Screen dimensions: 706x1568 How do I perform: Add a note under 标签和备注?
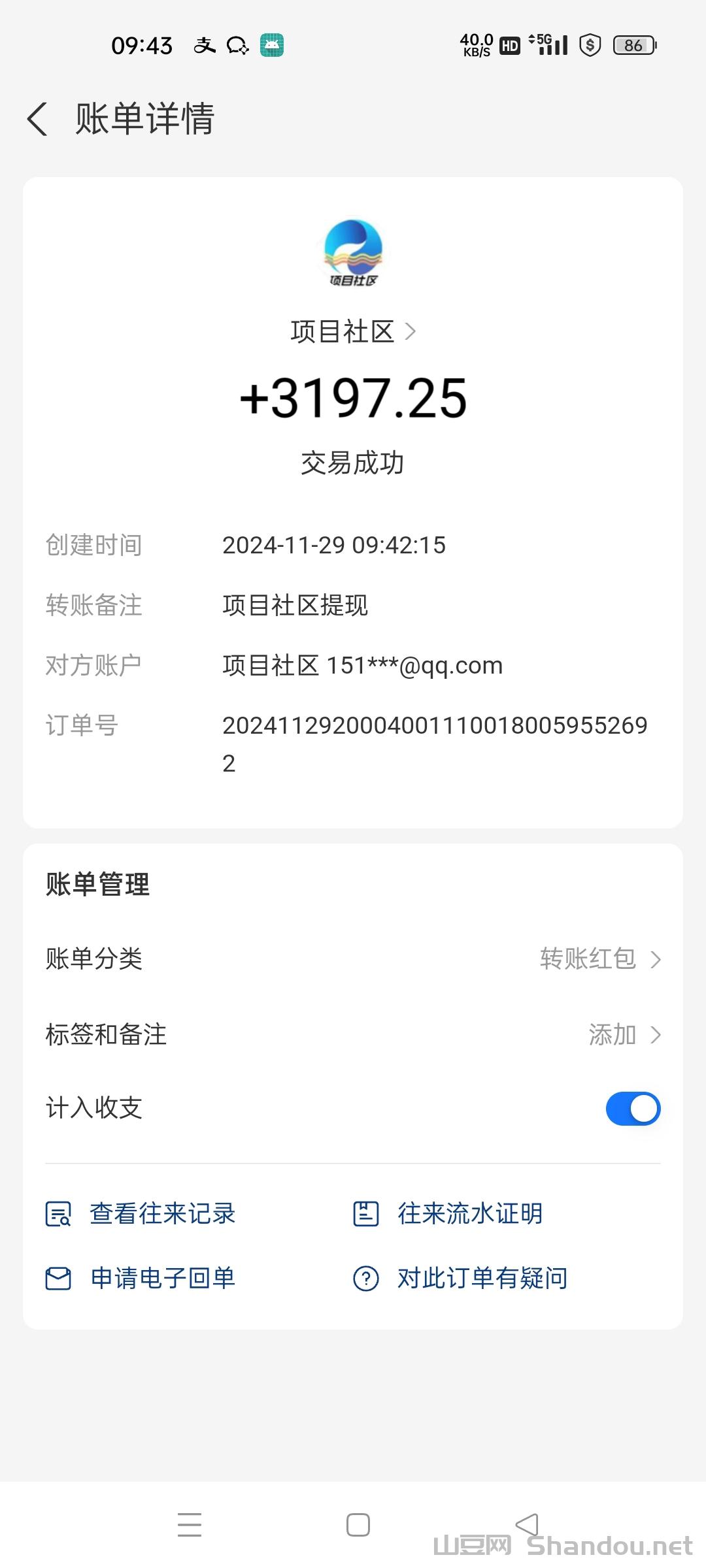click(624, 1035)
